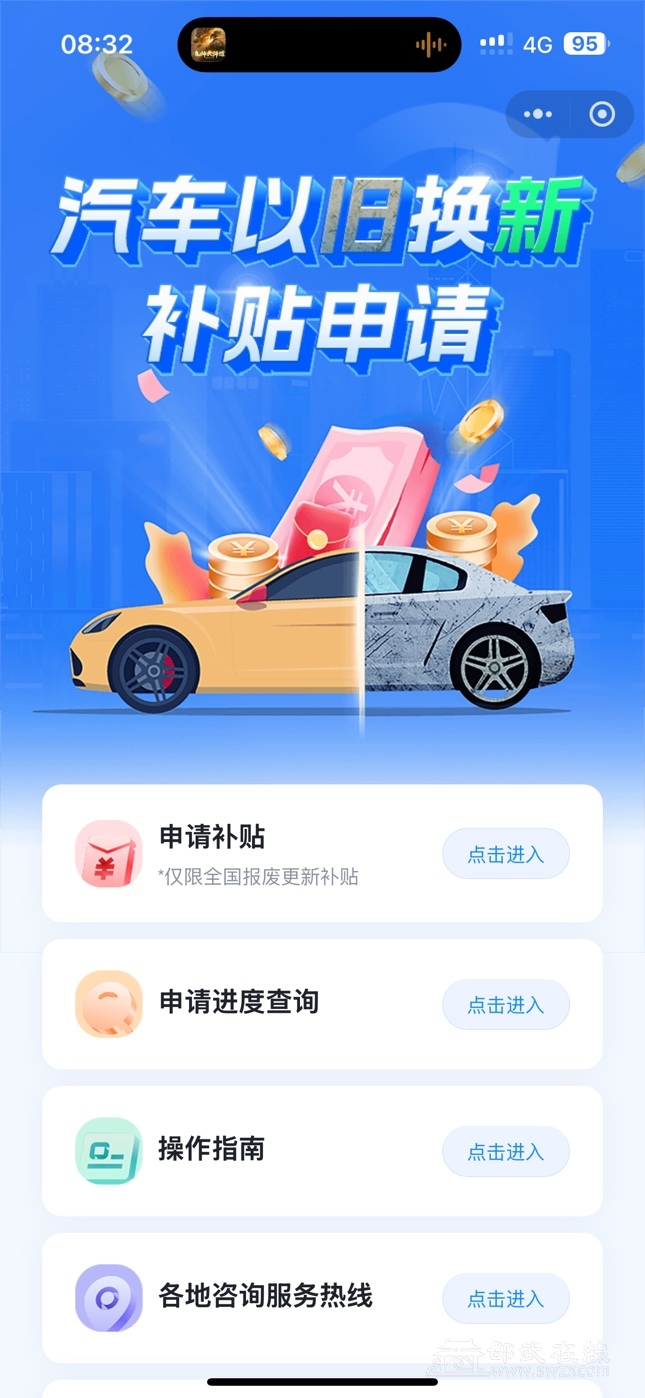Tap 点击进入 for 各地咨询服务热线
The image size is (645, 1398).
pyautogui.click(x=505, y=1298)
